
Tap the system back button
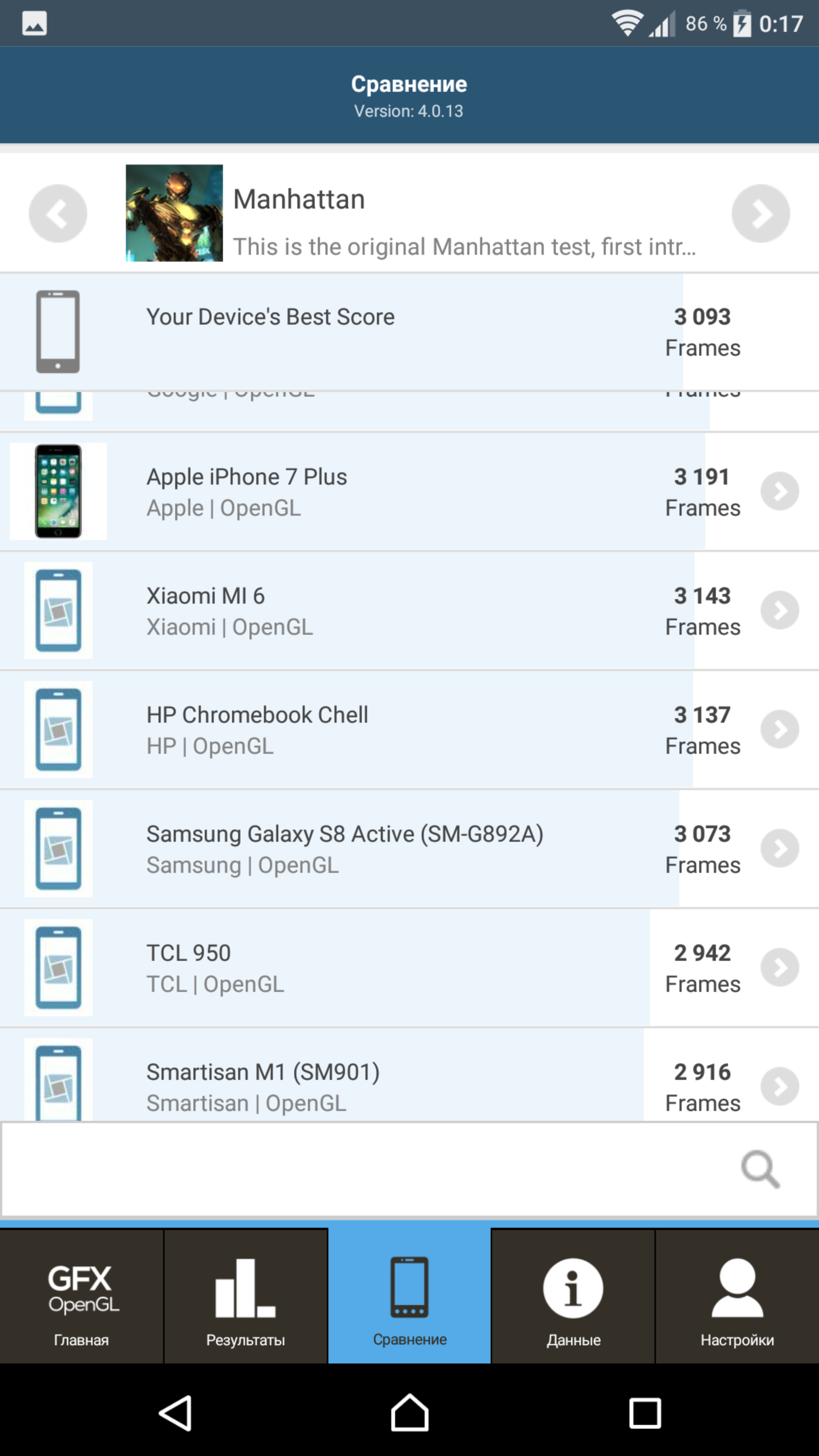[175, 1413]
